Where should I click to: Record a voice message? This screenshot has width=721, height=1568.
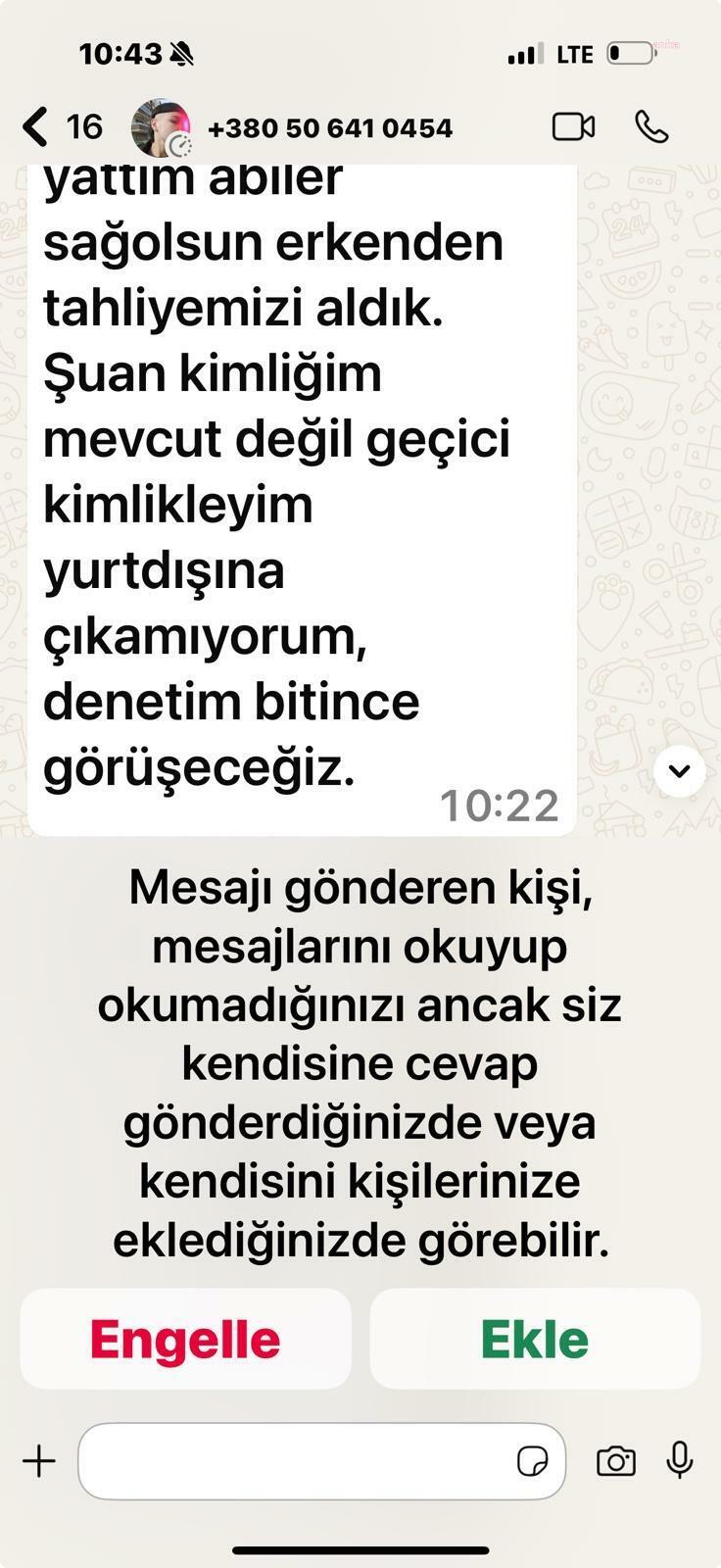tap(680, 1460)
